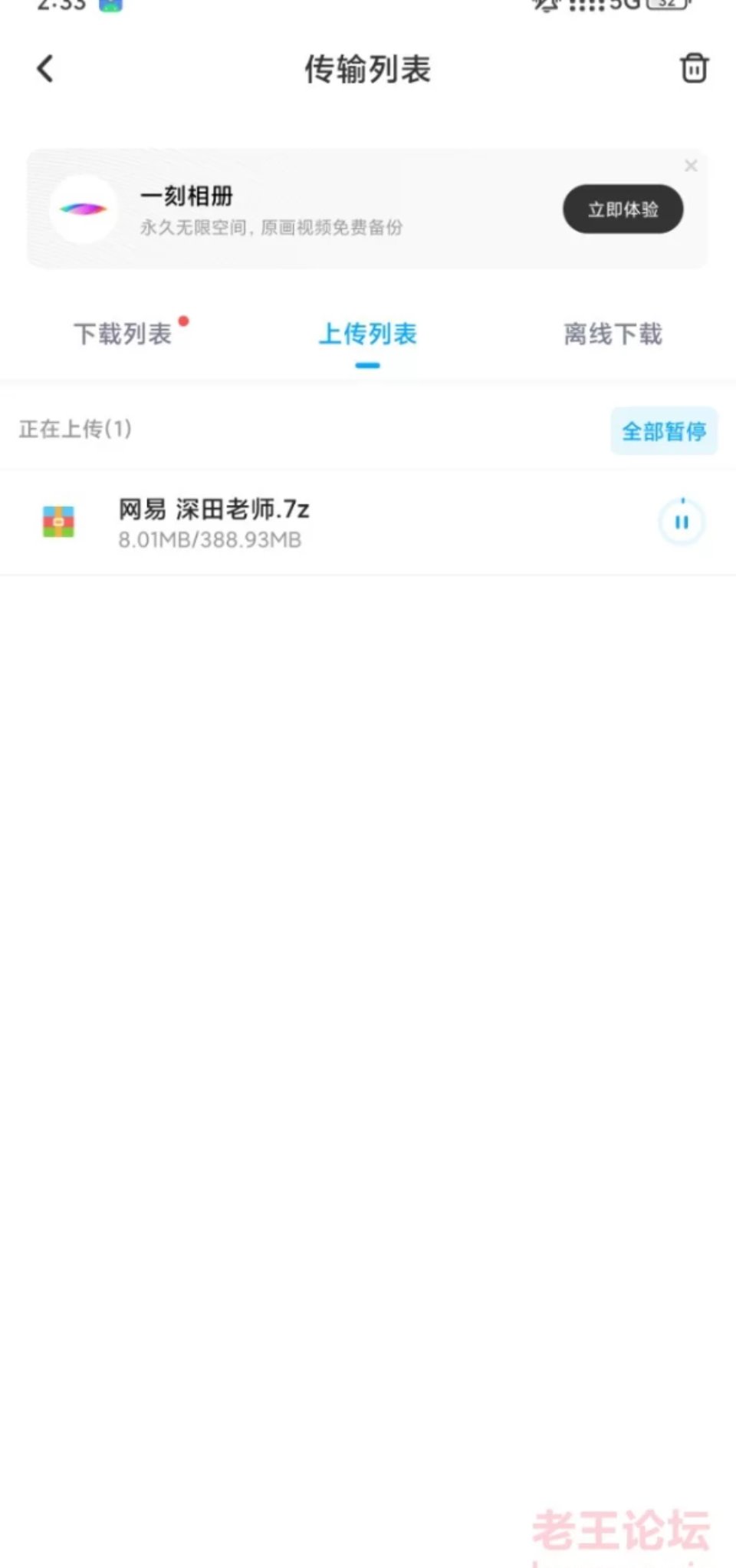The image size is (736, 1568).
Task: Open the 离线下载 tab
Action: [613, 334]
